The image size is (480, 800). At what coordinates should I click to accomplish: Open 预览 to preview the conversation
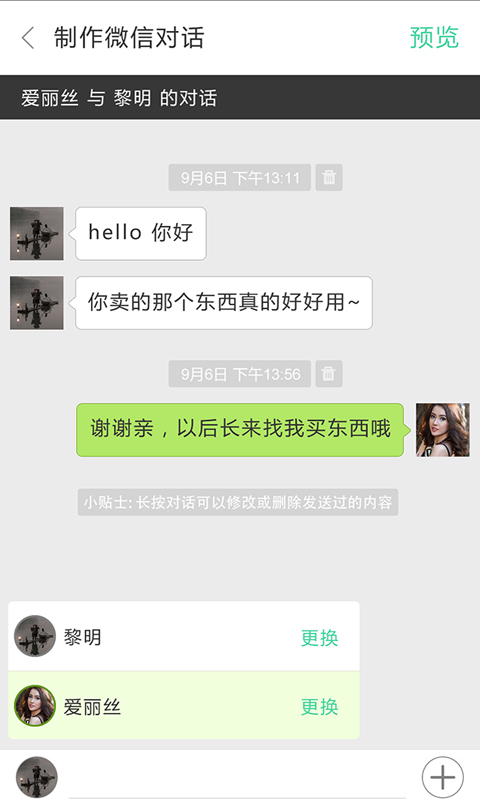coord(434,38)
